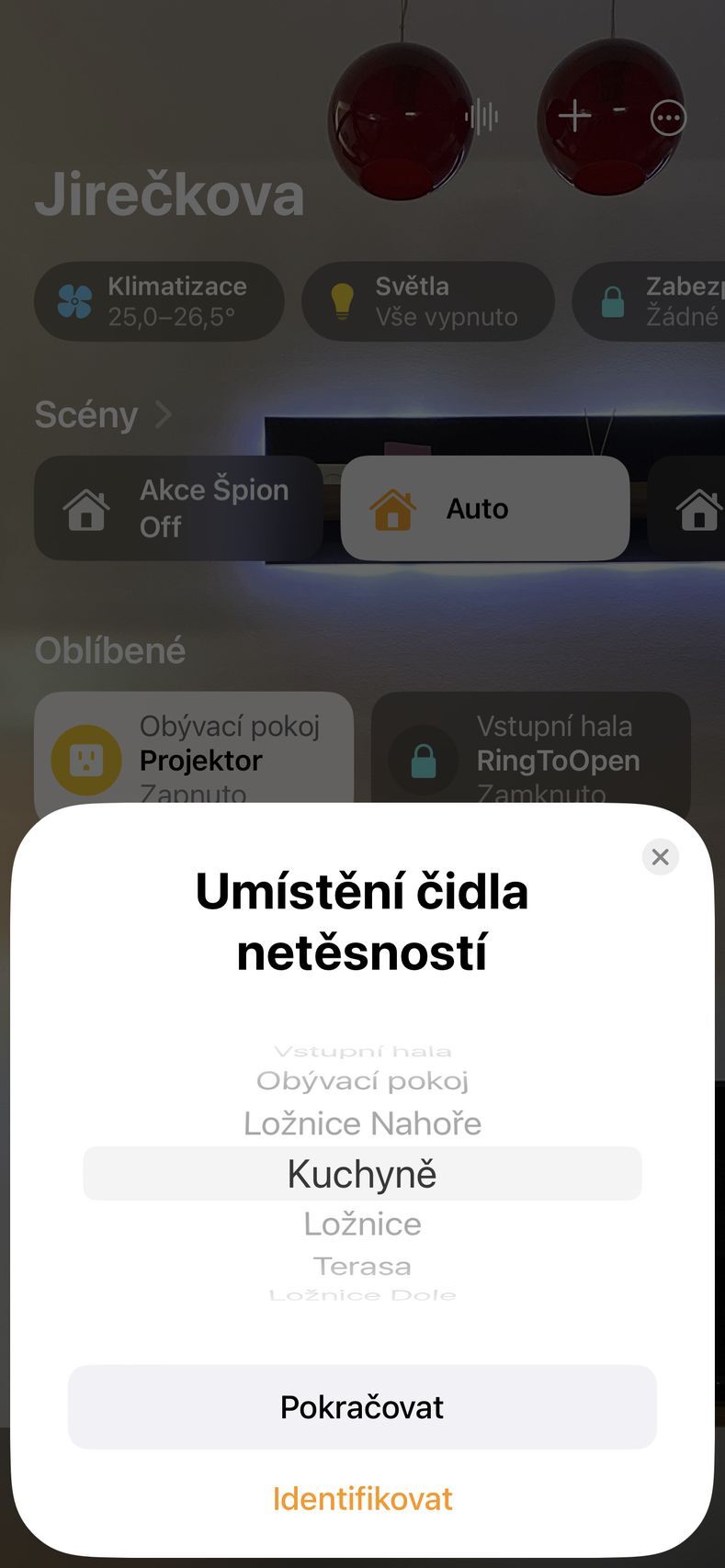Tap Identifikovat to identify the sensor
The image size is (725, 1568).
[x=362, y=1499]
